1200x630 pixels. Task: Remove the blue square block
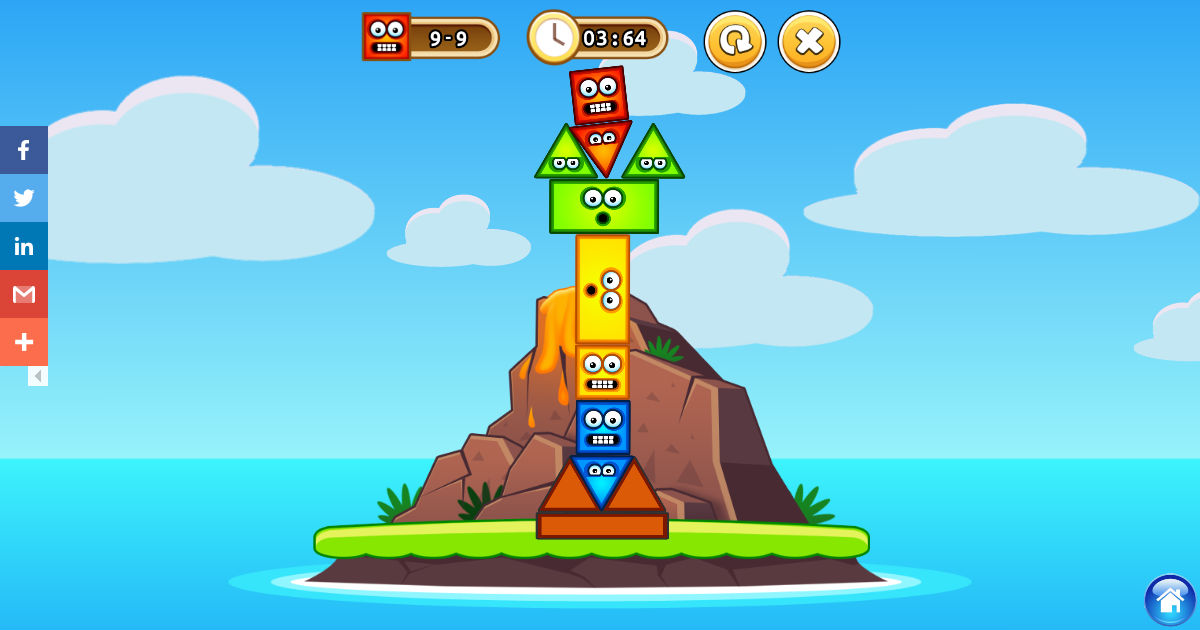pyautogui.click(x=602, y=427)
